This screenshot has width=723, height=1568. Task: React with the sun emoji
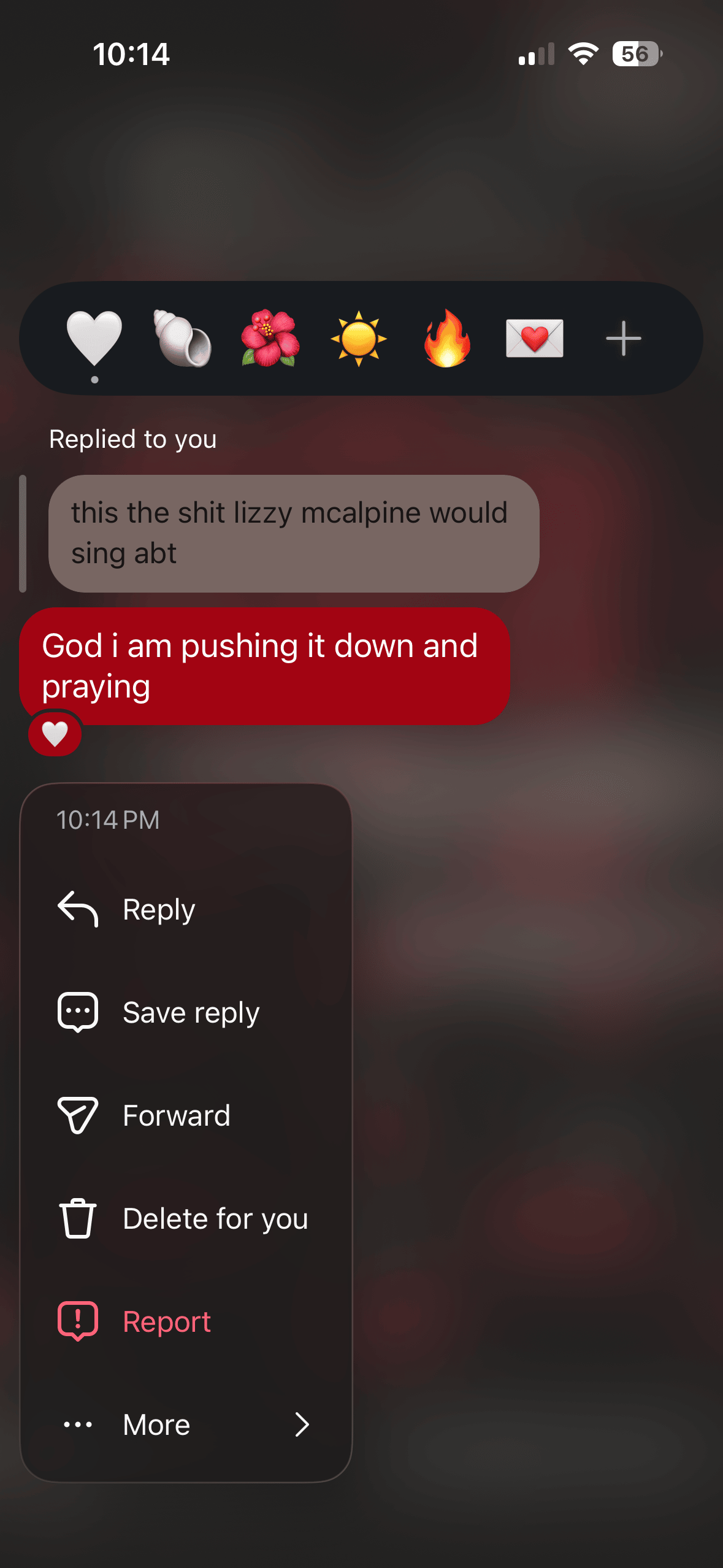[x=359, y=338]
